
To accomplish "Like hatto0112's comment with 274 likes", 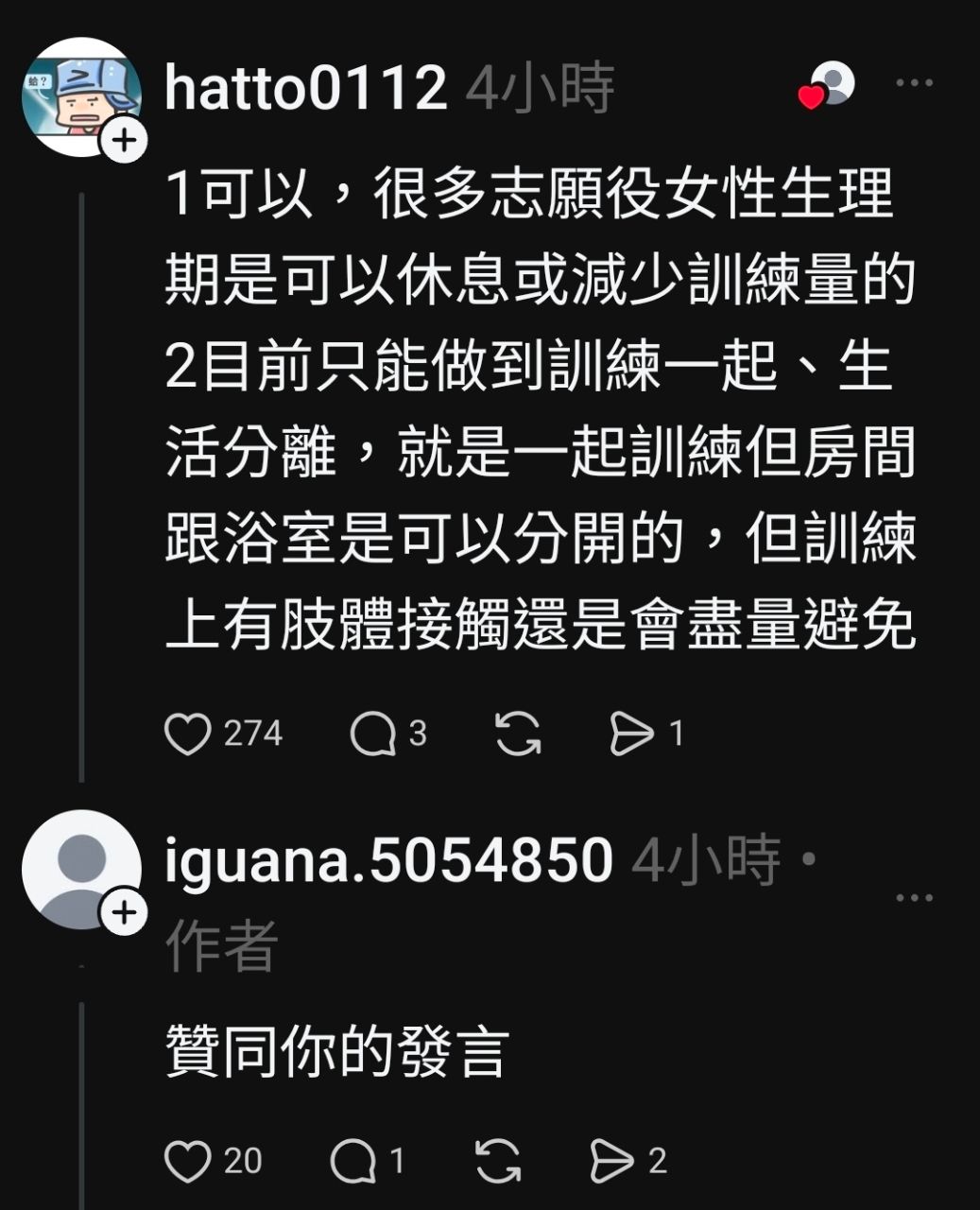I will pos(187,734).
